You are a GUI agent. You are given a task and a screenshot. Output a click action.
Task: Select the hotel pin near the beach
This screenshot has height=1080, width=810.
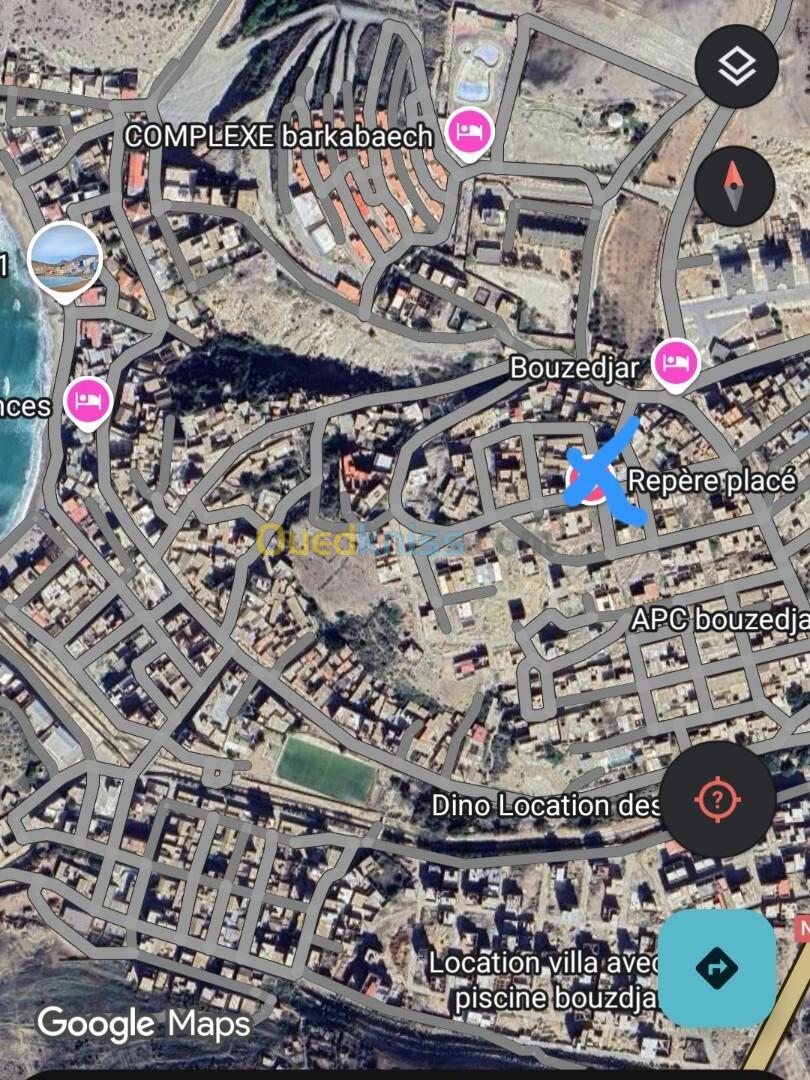(88, 402)
